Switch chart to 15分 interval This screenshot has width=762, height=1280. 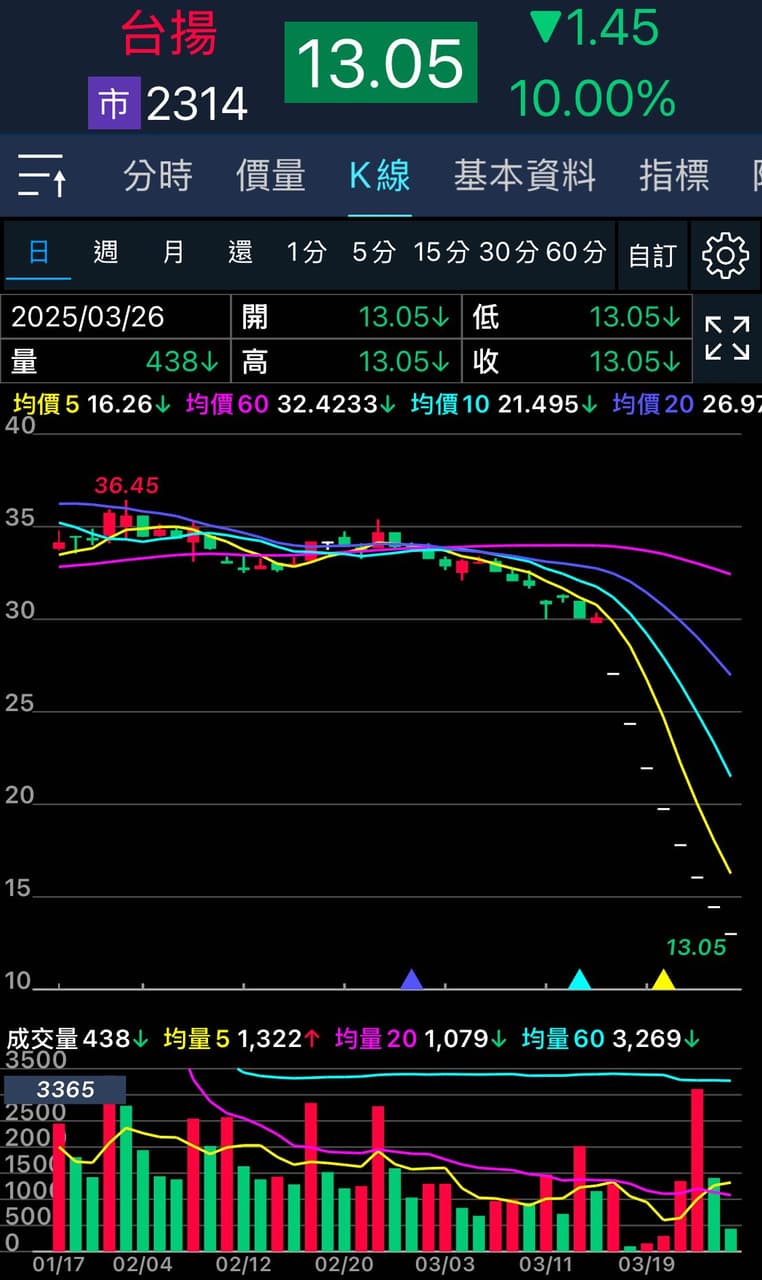pos(441,252)
